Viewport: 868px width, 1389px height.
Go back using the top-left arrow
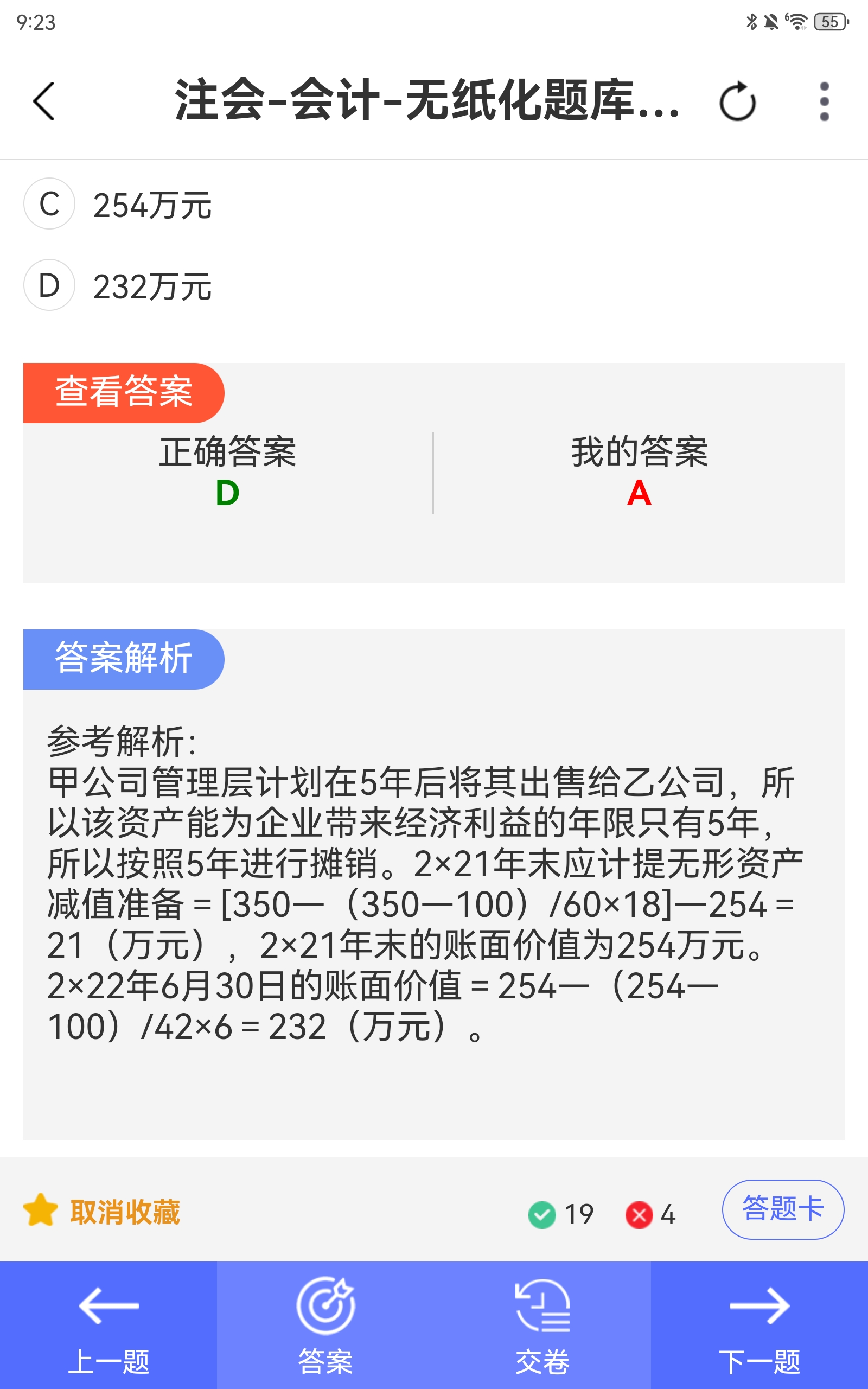coord(43,101)
